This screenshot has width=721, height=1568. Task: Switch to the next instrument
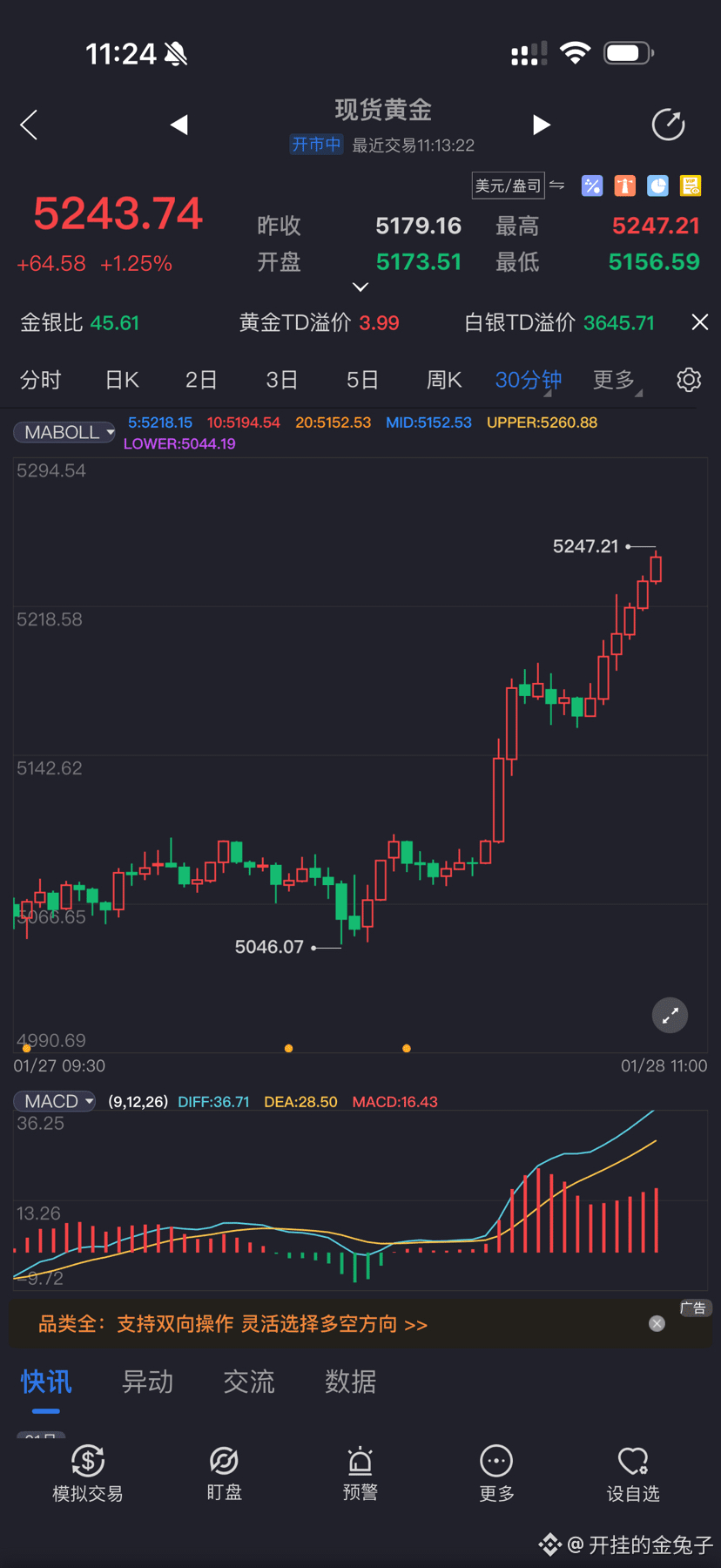click(541, 125)
